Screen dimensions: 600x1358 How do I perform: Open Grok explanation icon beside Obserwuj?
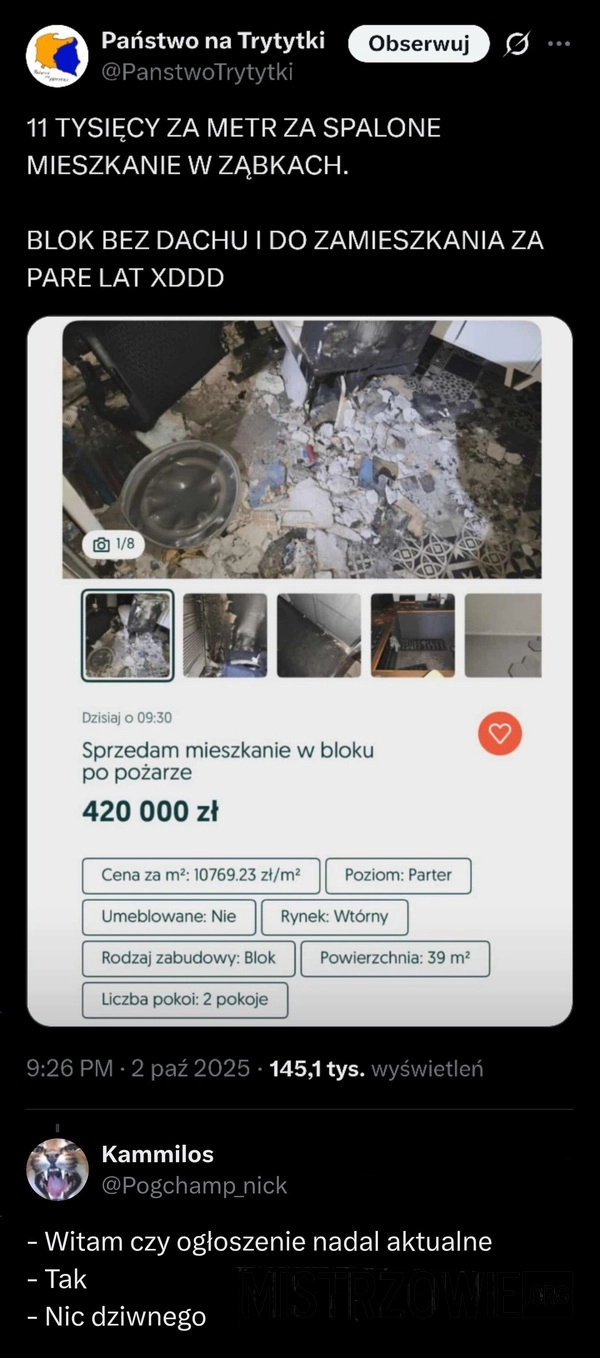tap(517, 45)
